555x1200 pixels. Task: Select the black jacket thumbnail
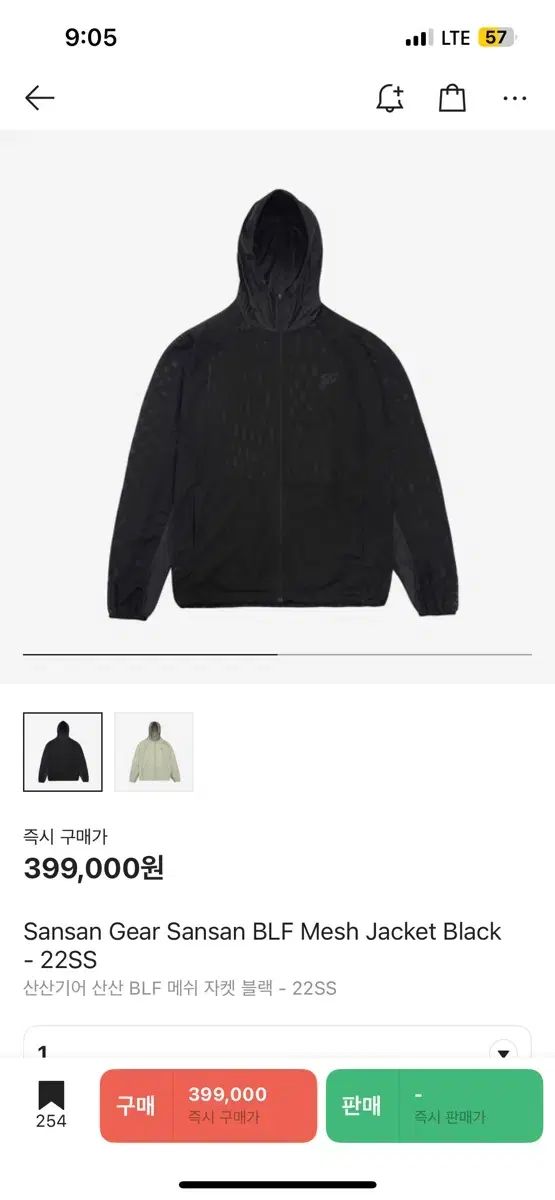(x=63, y=752)
